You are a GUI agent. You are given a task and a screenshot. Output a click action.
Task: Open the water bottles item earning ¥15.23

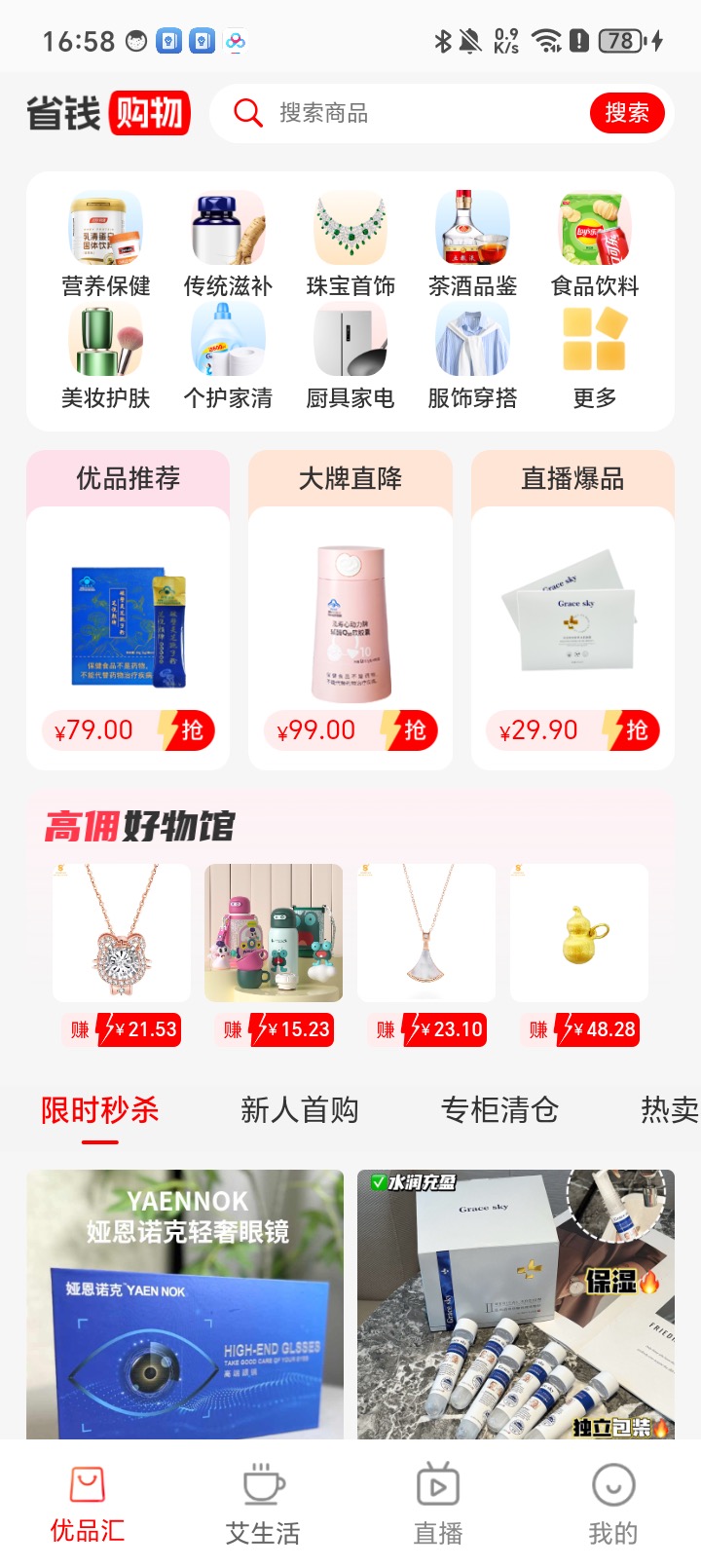point(274,935)
